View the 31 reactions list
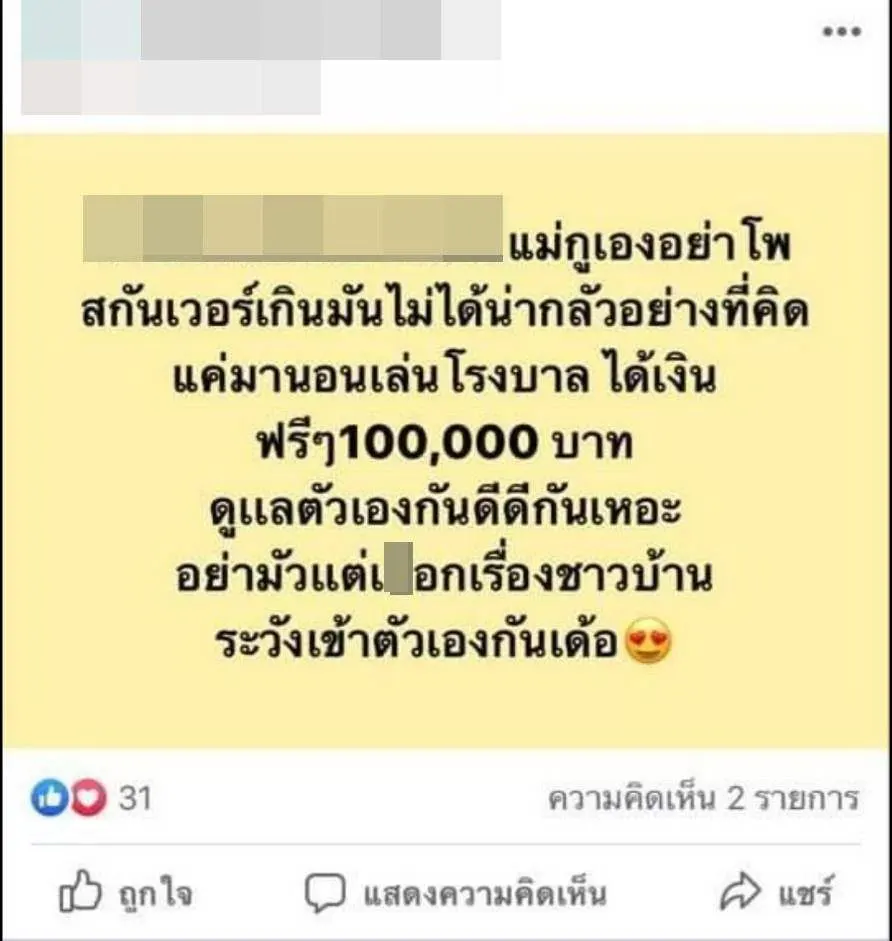 [92, 800]
